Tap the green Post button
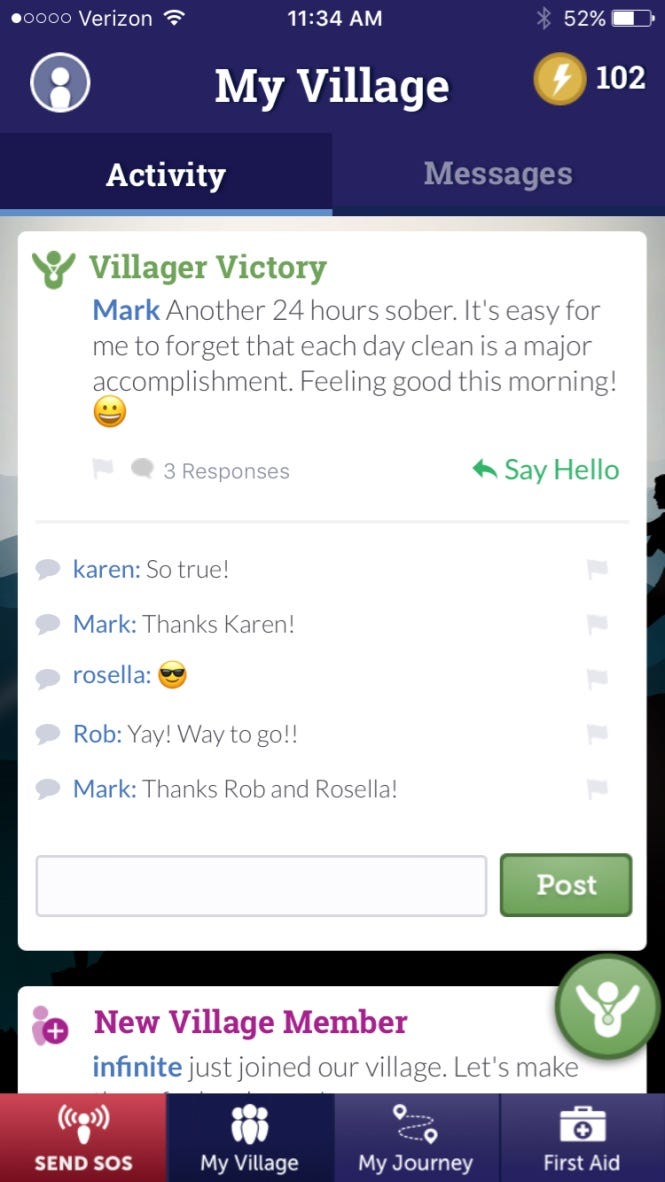 (566, 885)
